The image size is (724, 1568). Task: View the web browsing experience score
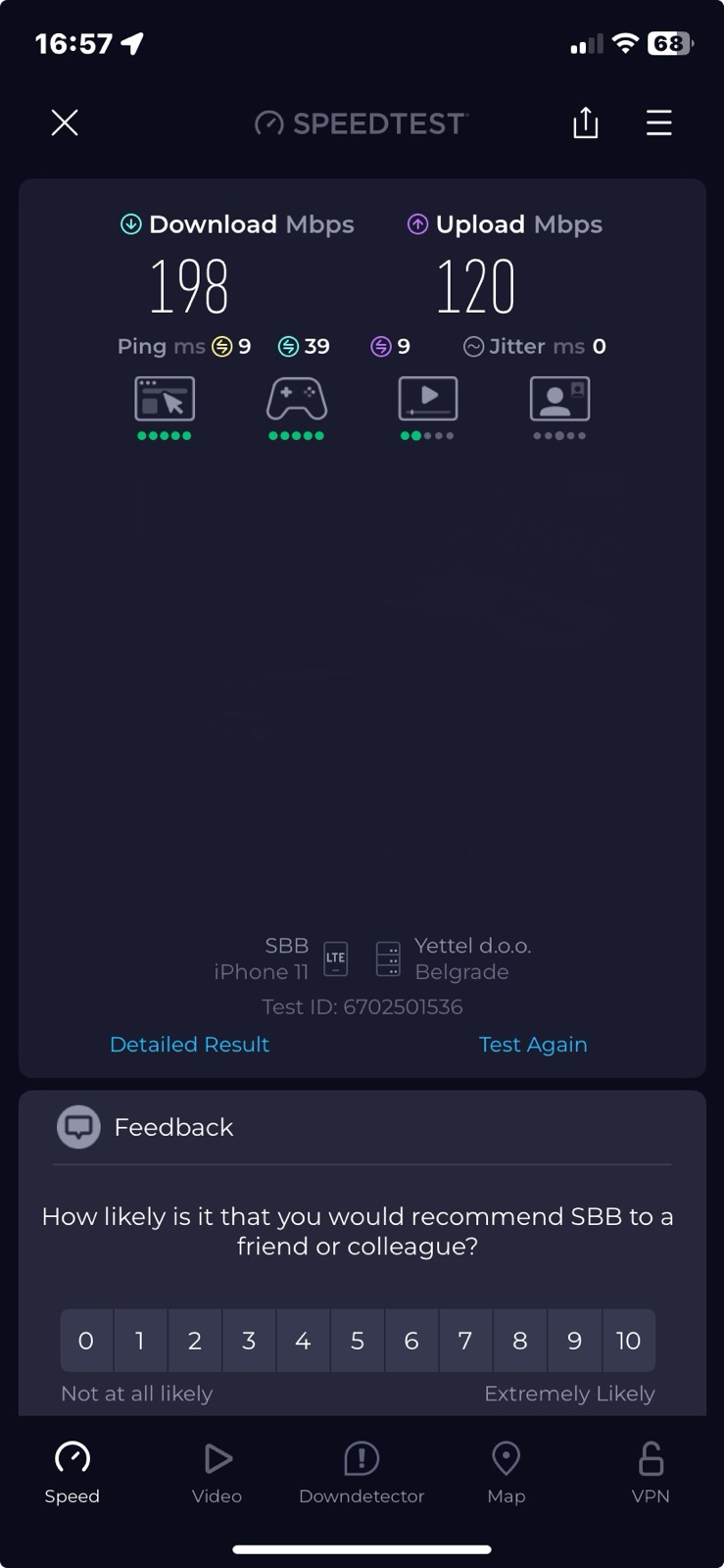165,407
